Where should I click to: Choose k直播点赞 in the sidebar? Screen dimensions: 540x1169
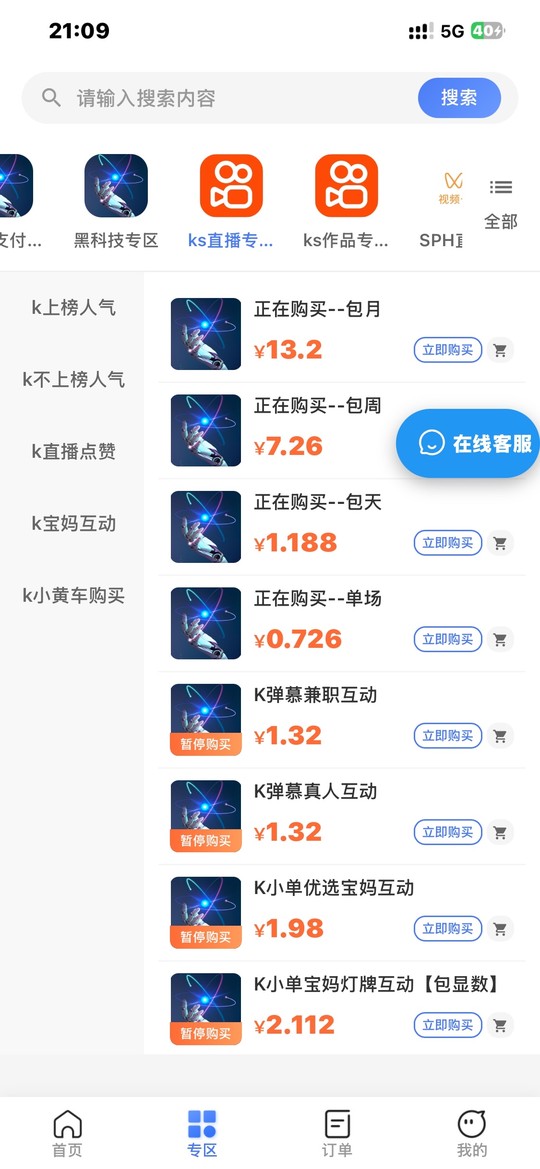coord(73,451)
